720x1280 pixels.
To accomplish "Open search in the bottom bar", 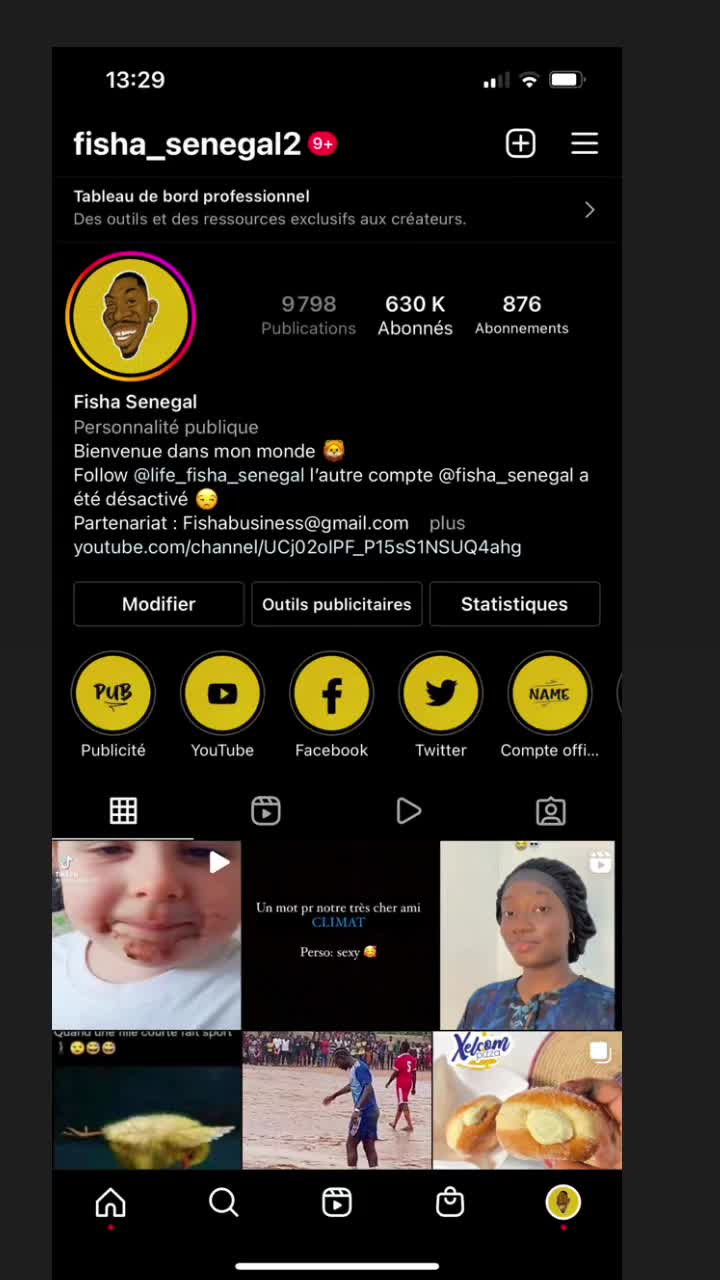I will [223, 1202].
